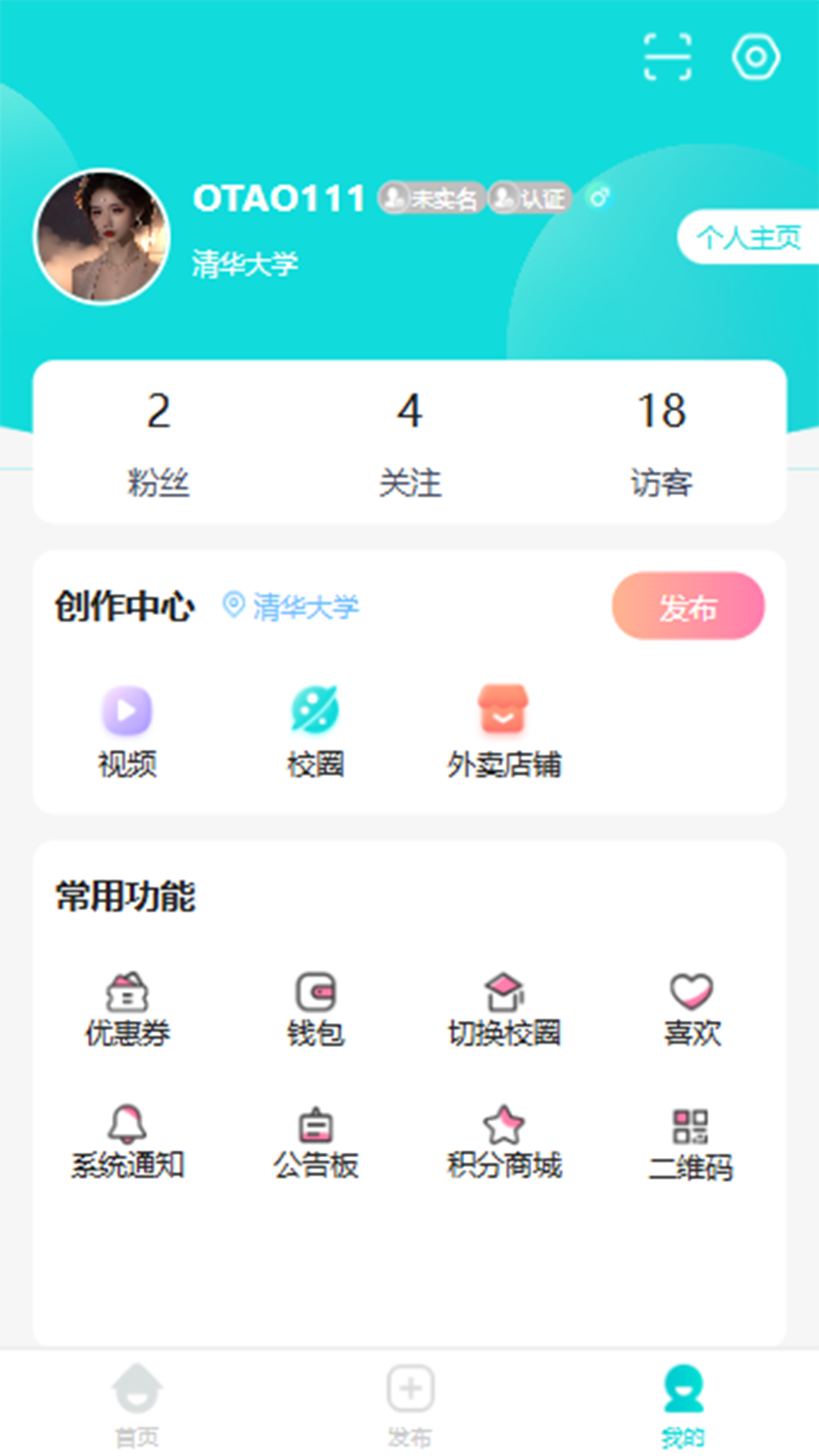Open the 发布 tab at bottom center
Viewport: 819px width, 1456px height.
pos(409,1403)
